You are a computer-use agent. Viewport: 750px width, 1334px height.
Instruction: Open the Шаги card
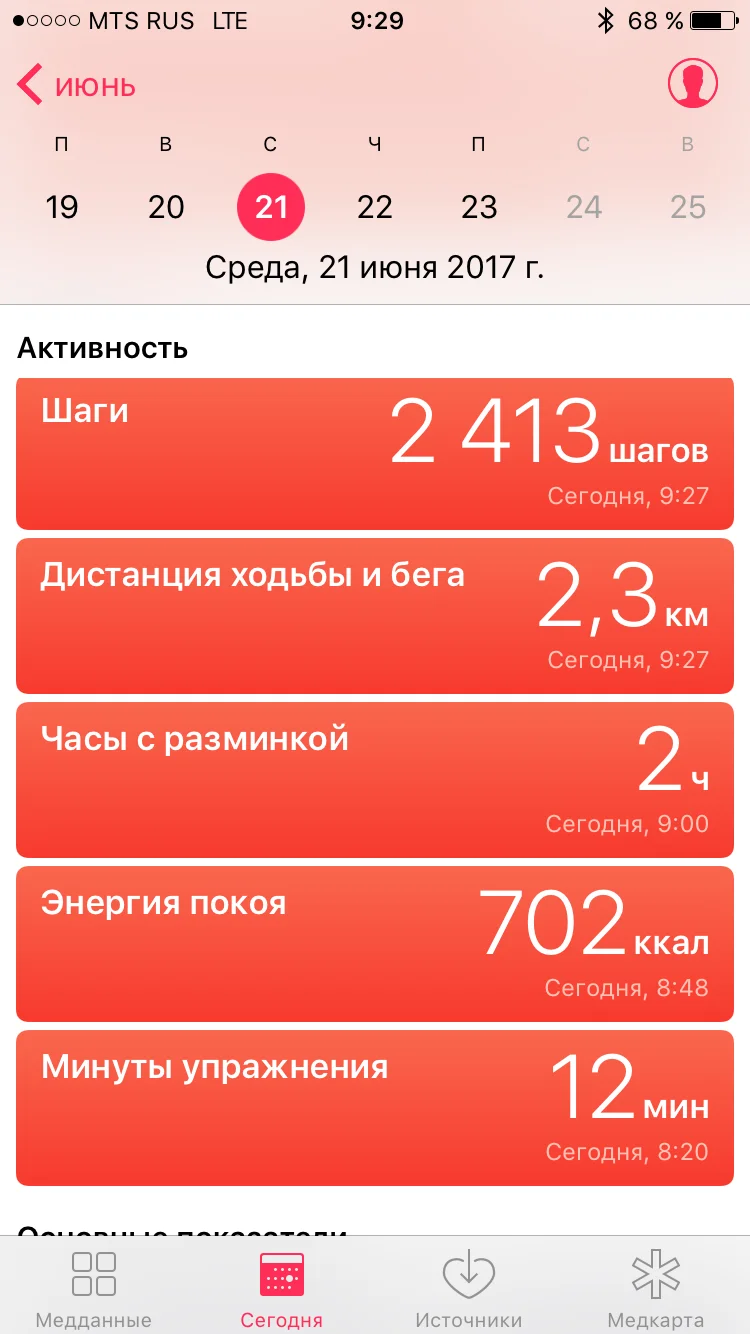pos(375,453)
